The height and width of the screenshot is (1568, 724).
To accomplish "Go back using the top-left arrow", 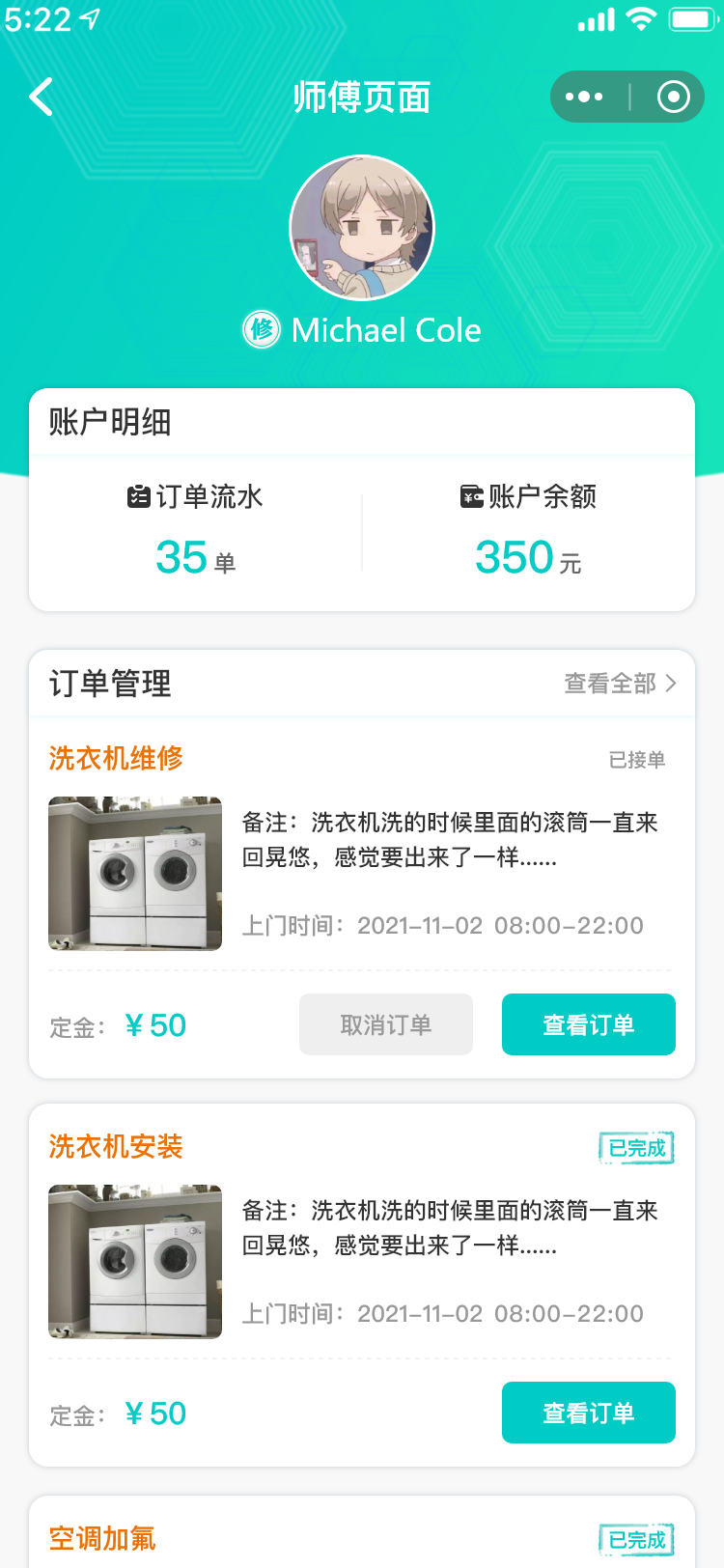I will click(x=42, y=98).
